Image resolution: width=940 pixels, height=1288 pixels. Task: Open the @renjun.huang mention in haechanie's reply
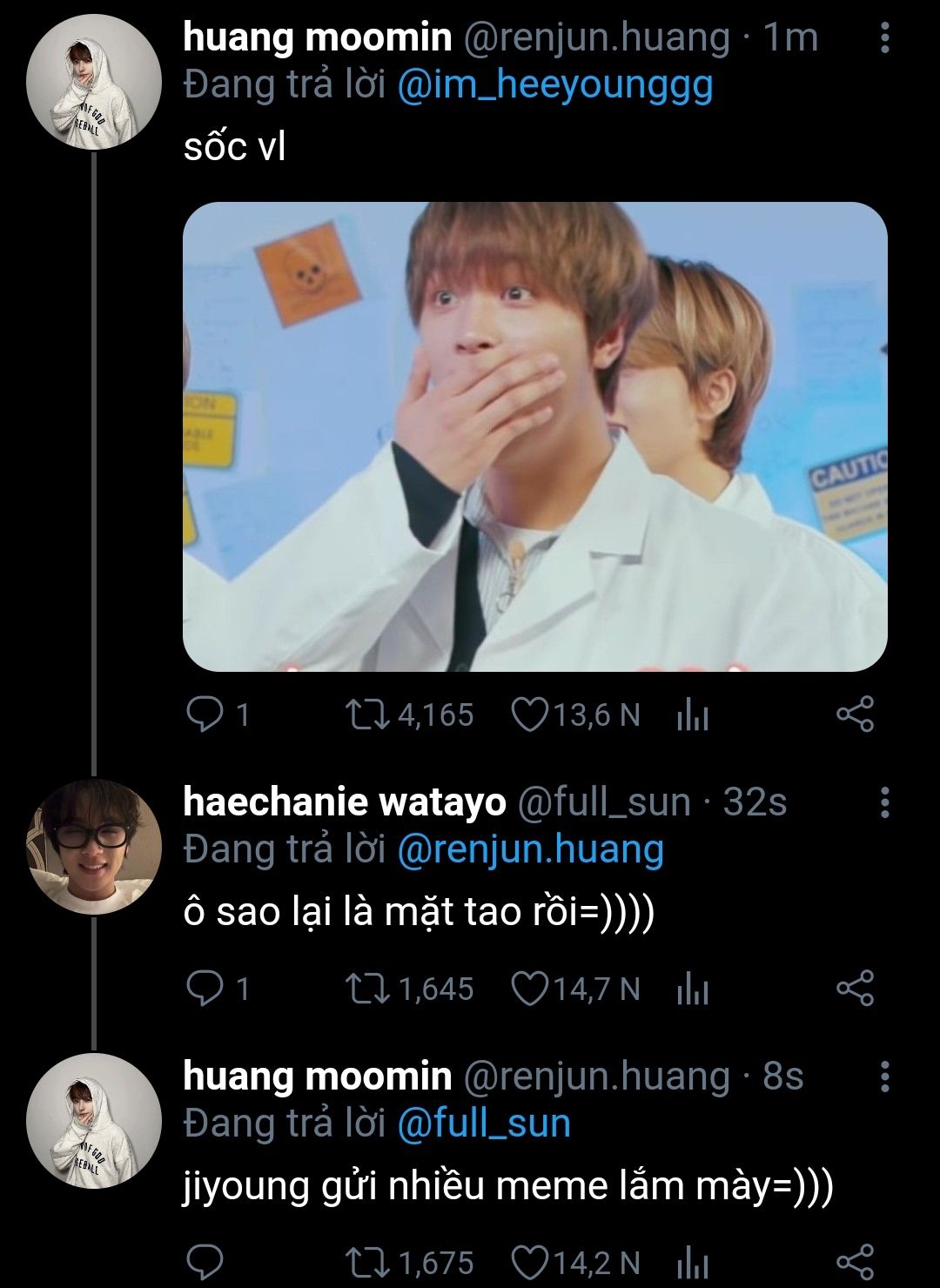click(530, 849)
